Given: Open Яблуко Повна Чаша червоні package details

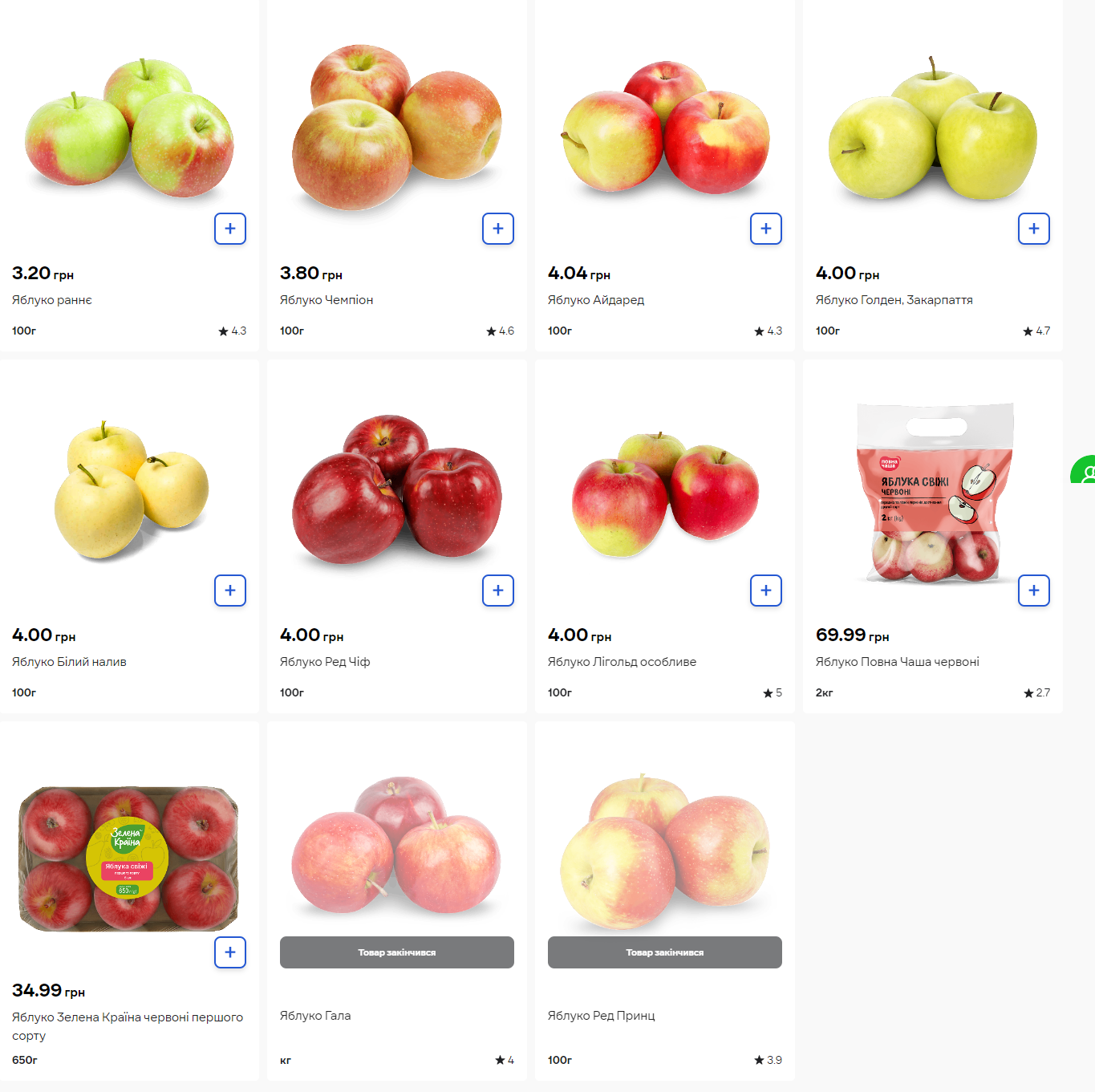Looking at the screenshot, I should tap(934, 492).
